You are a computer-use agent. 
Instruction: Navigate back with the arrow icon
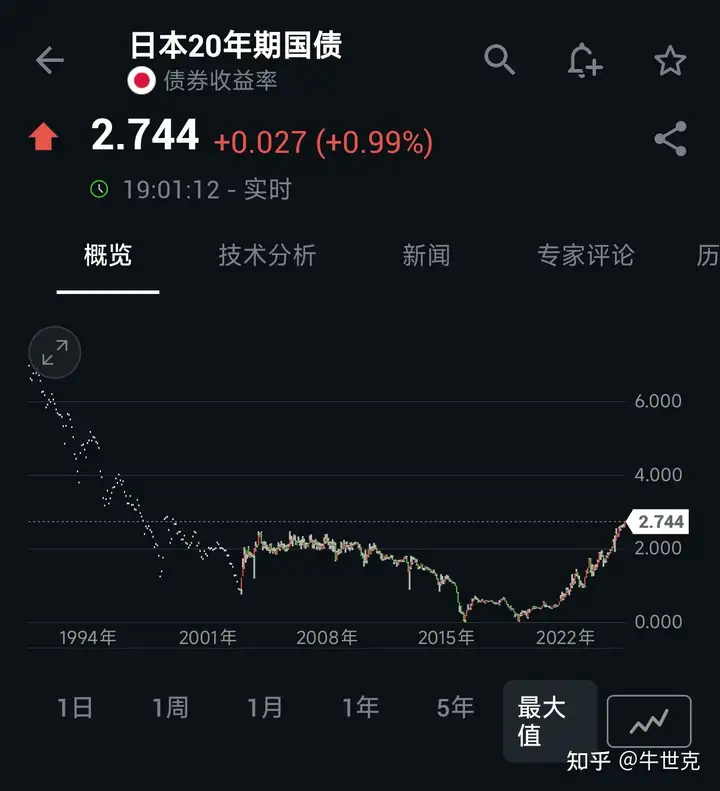(x=50, y=60)
